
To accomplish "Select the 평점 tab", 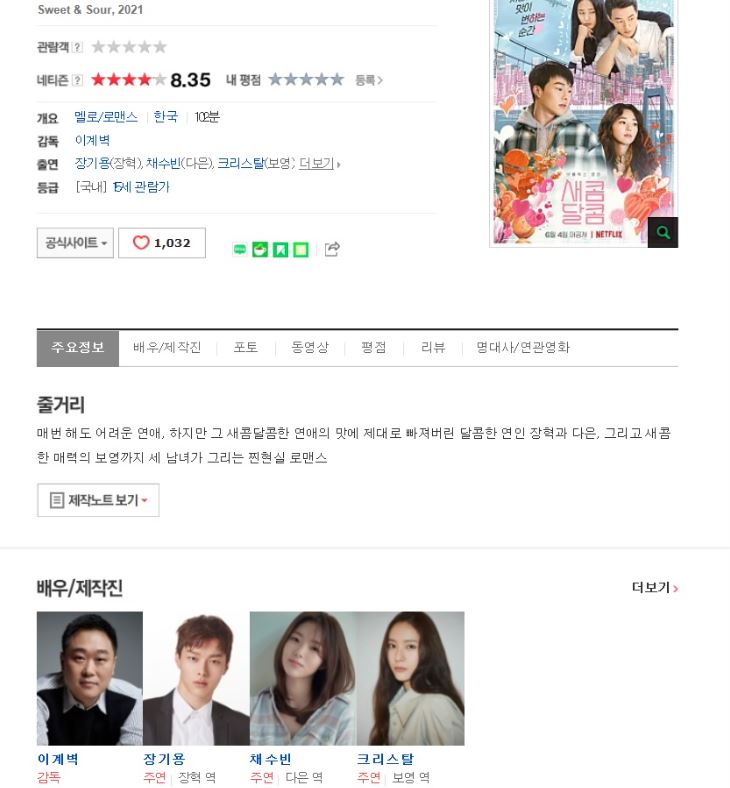I will (x=374, y=347).
